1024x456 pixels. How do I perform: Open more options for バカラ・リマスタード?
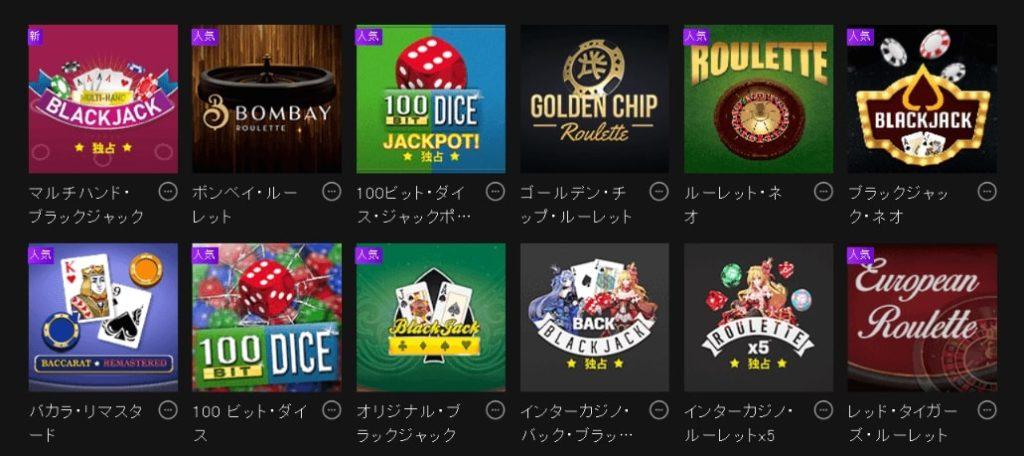tap(167, 410)
